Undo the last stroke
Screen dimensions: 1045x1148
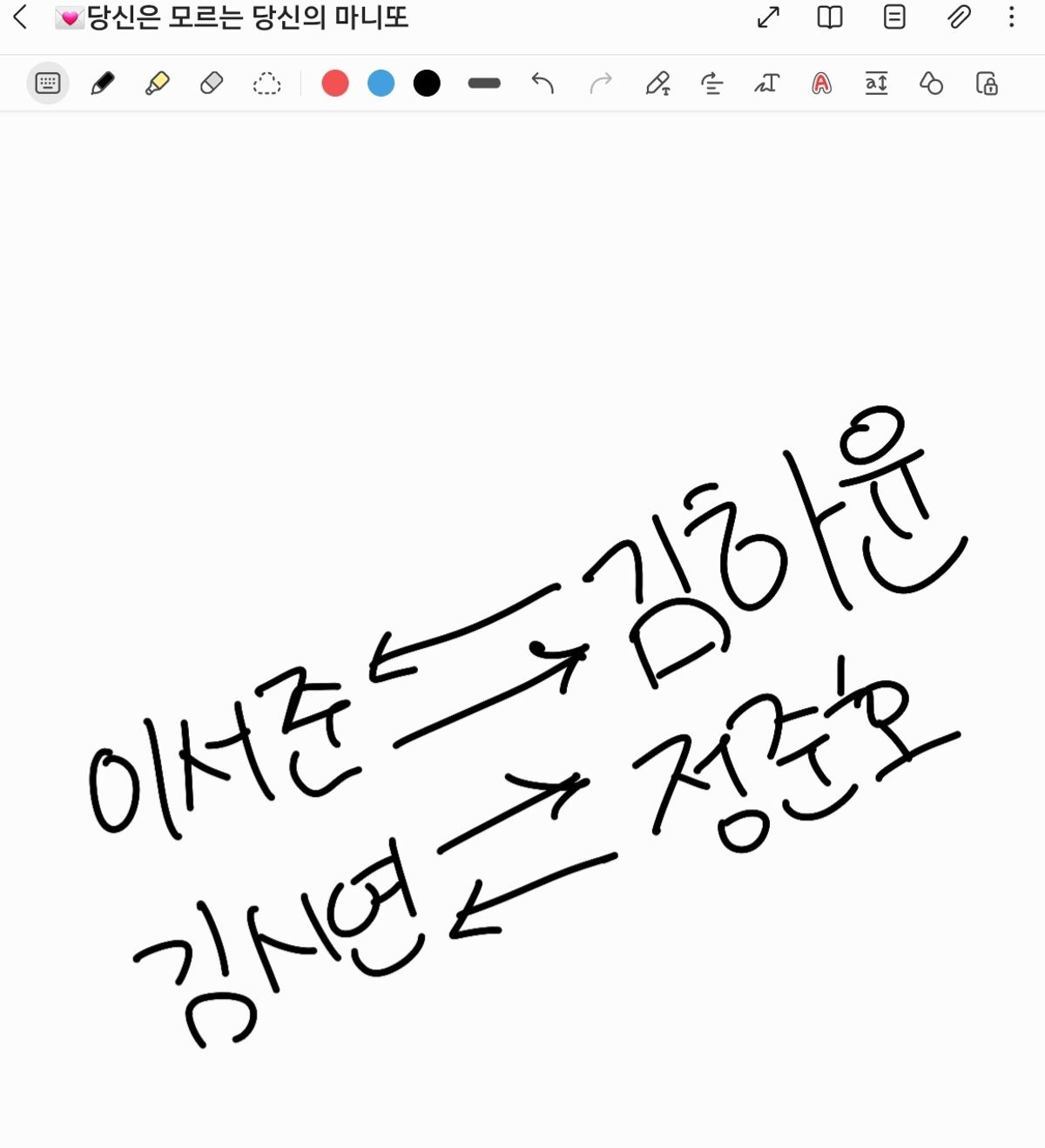pos(543,84)
